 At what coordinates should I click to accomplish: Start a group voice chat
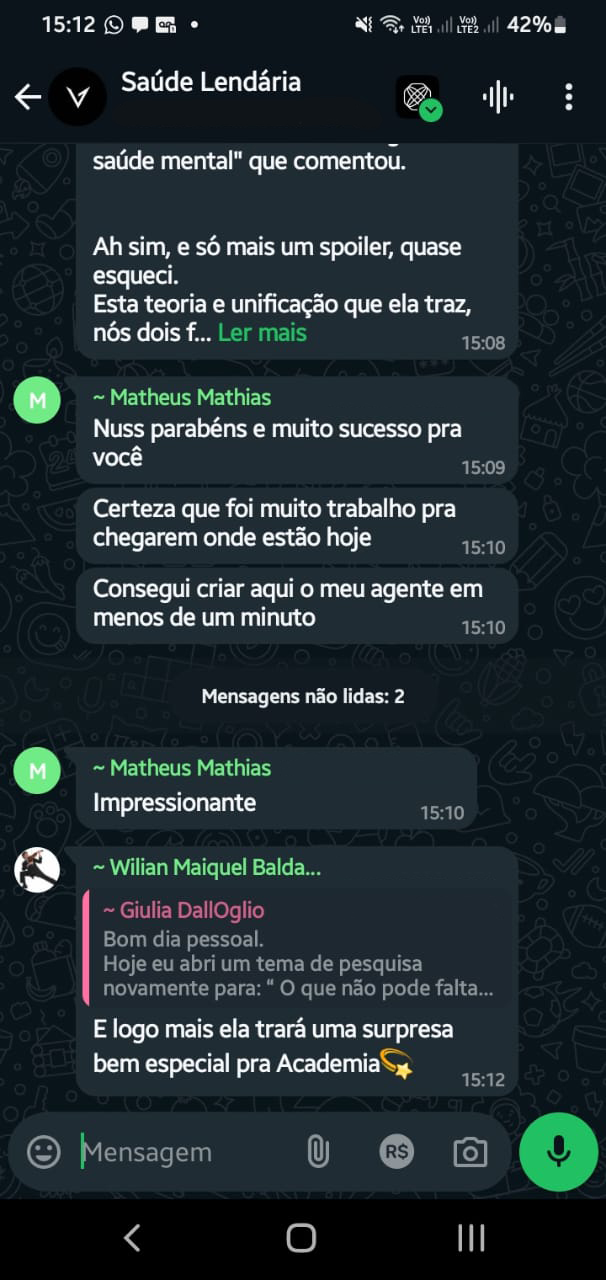point(497,97)
